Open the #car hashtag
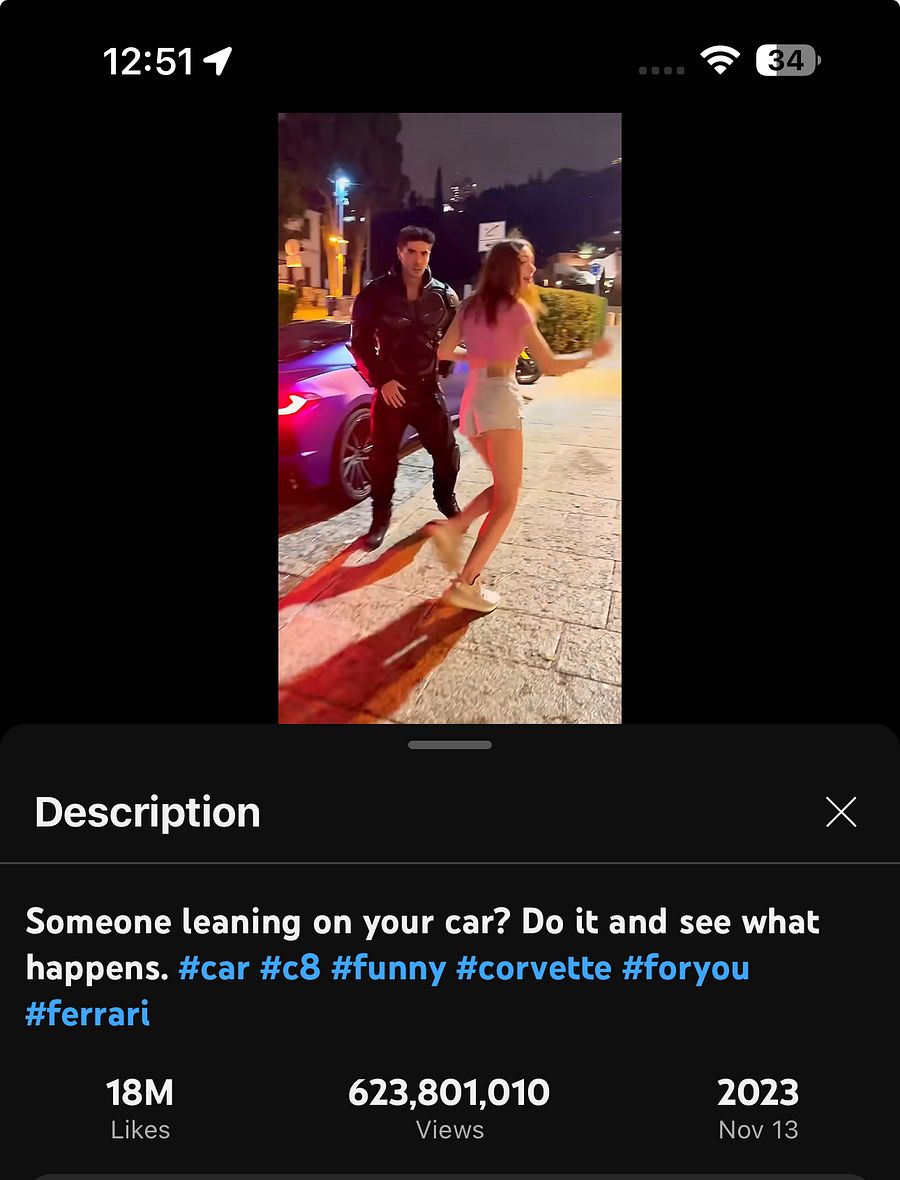 (213, 968)
